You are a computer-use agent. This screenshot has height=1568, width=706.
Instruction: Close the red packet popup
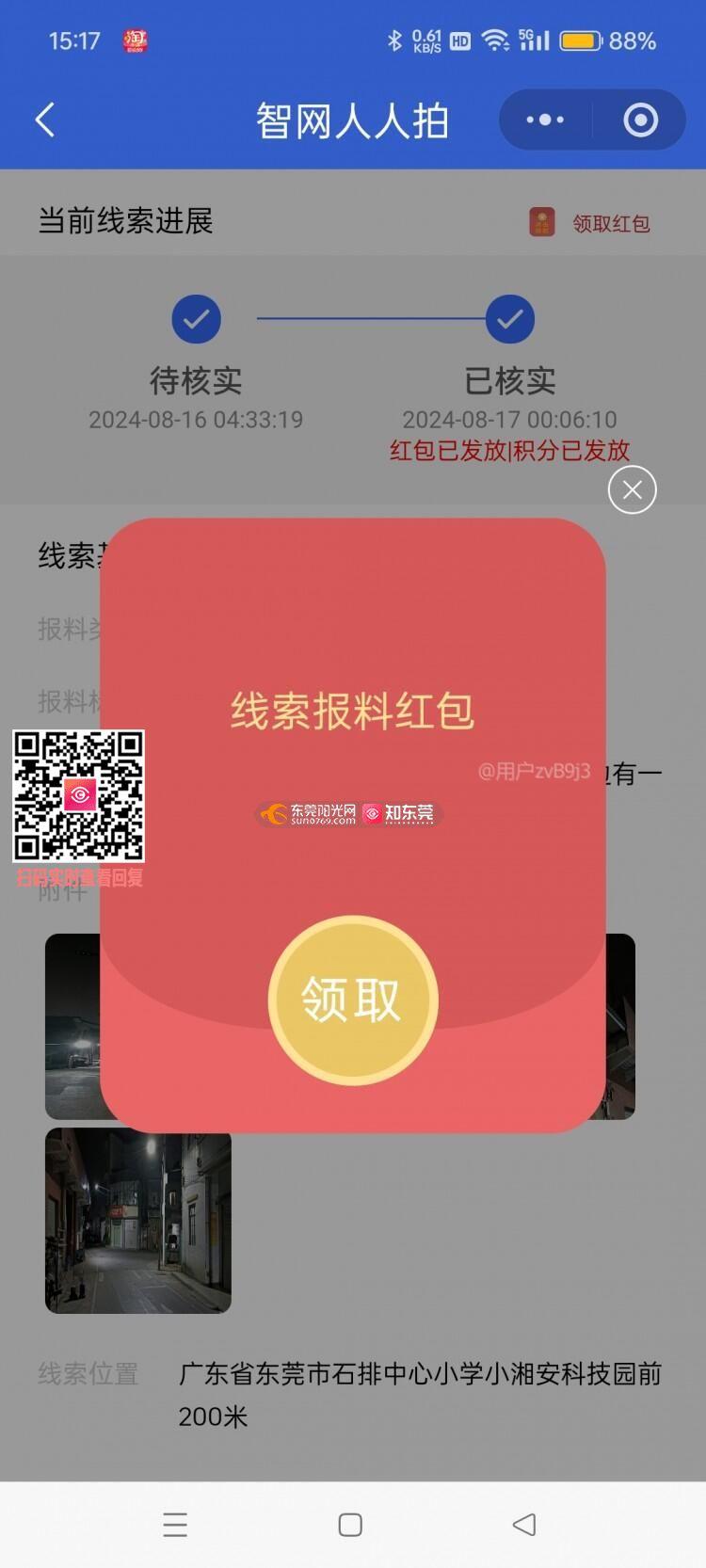632,489
